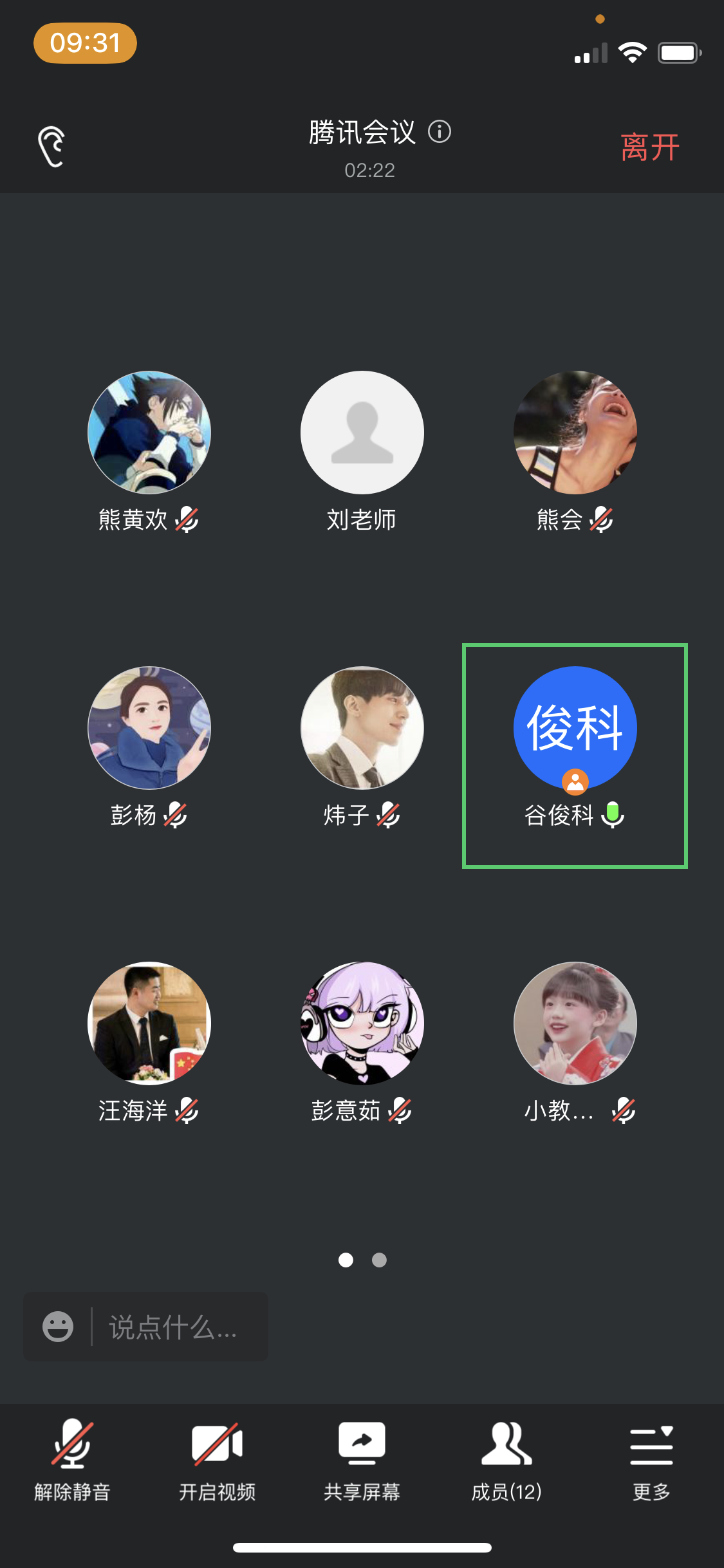Open meeting info next to 腾讯会议
This screenshot has height=1568, width=724.
click(x=440, y=132)
